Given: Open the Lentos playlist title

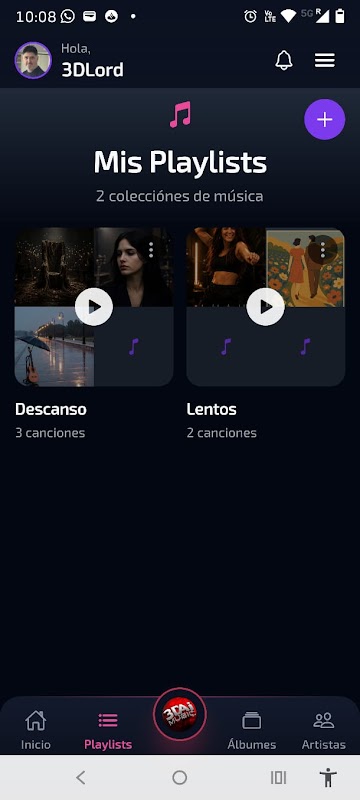Looking at the screenshot, I should pyautogui.click(x=212, y=409).
